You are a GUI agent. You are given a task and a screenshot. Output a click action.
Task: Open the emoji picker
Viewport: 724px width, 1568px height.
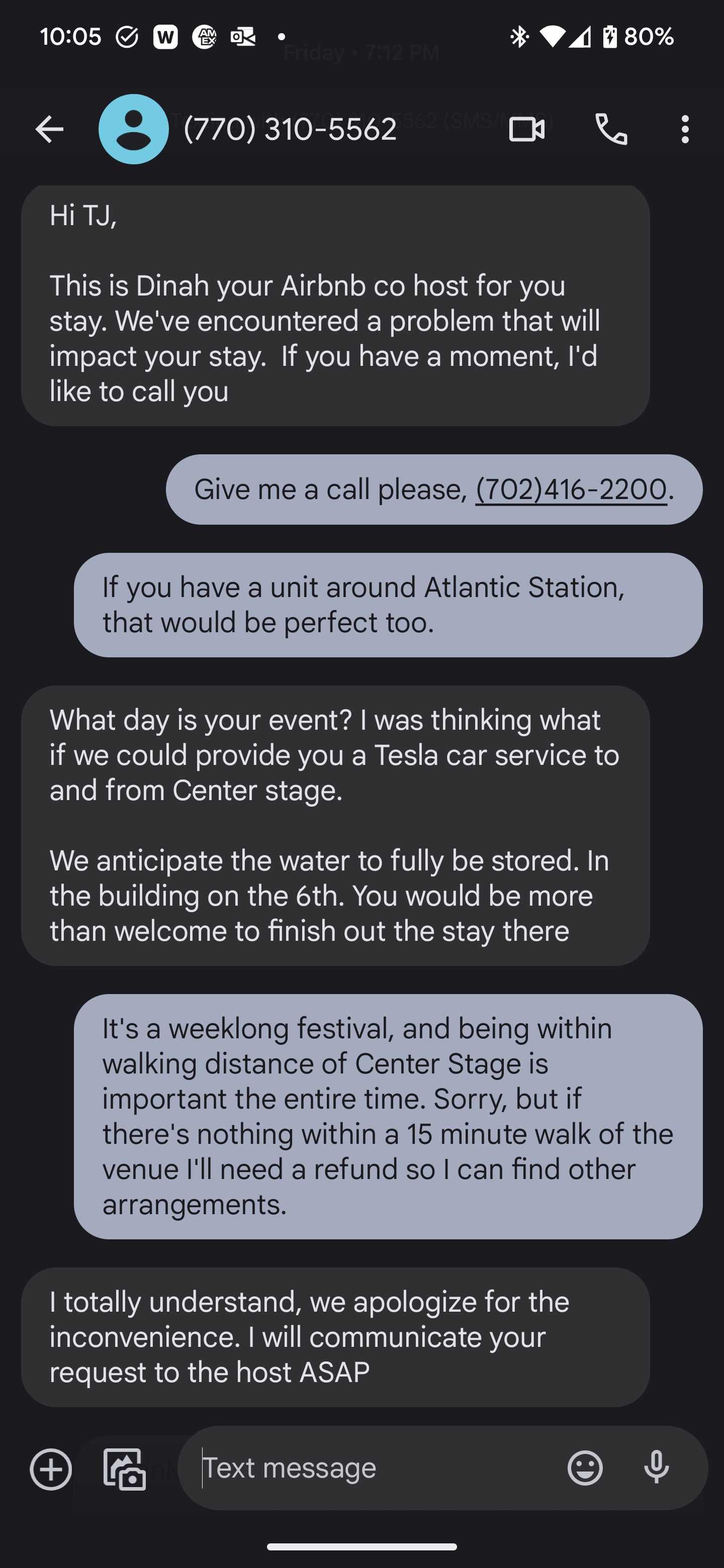pos(585,1467)
